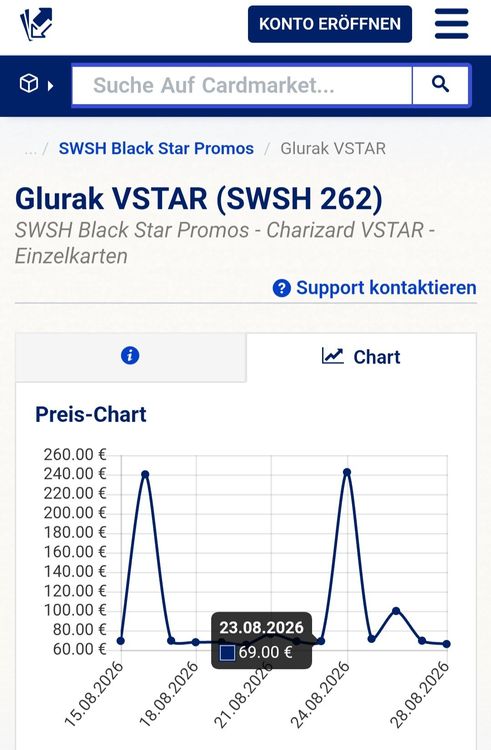
Task: Open the collapsed breadcrumb ellipsis
Action: tap(30, 149)
